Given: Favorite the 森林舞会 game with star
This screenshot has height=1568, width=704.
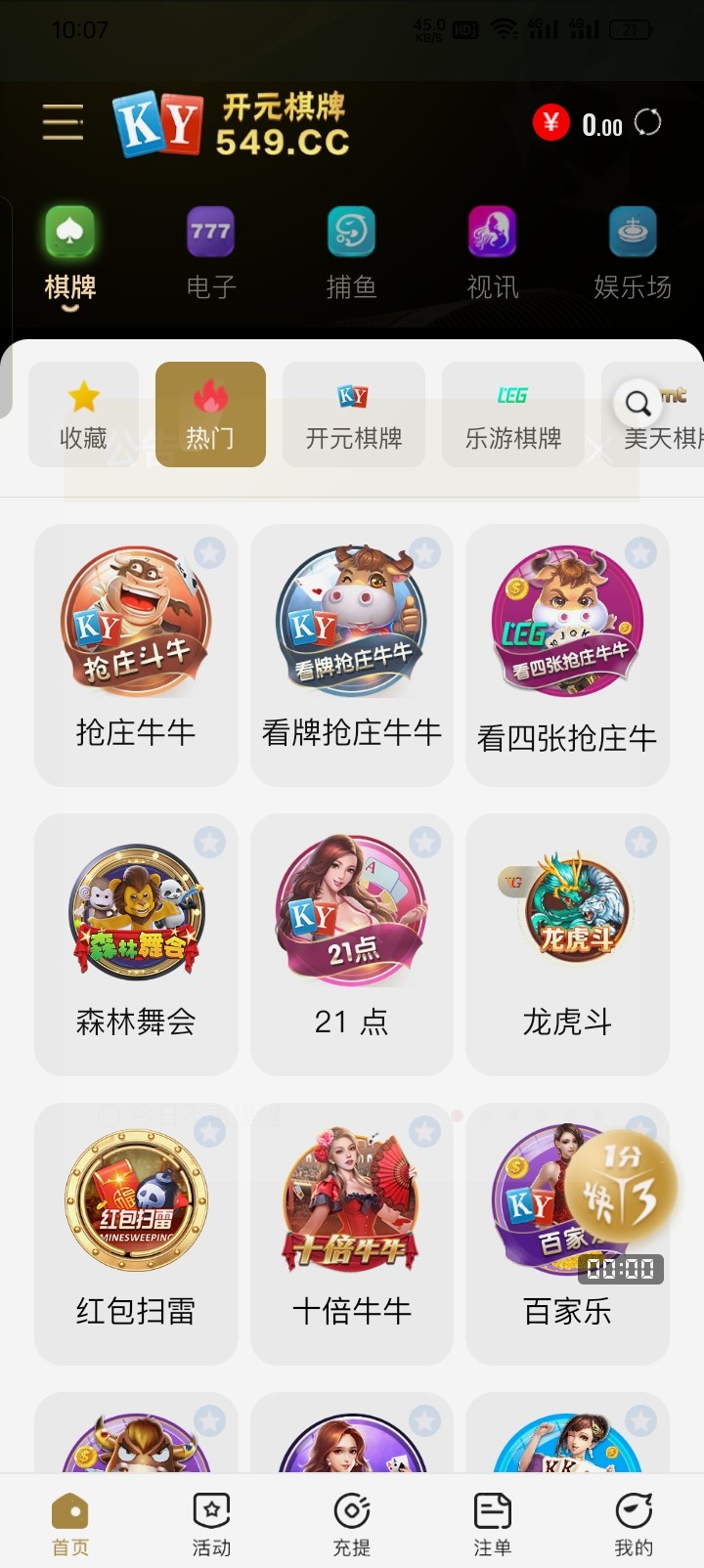Looking at the screenshot, I should (209, 842).
